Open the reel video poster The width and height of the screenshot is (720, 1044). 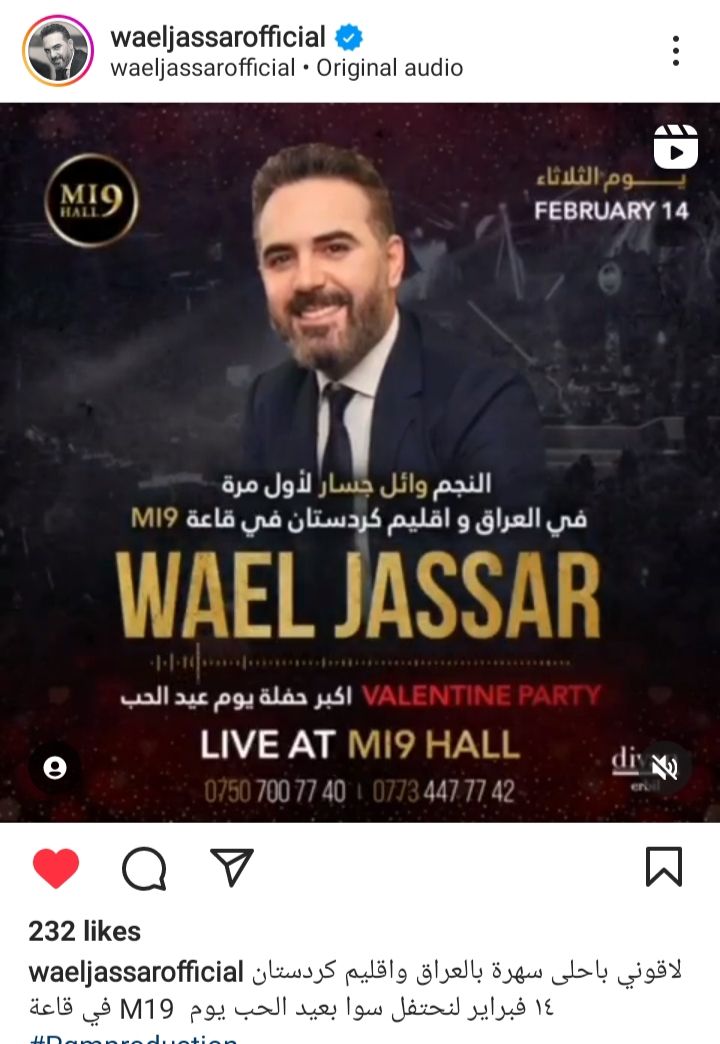coord(360,460)
